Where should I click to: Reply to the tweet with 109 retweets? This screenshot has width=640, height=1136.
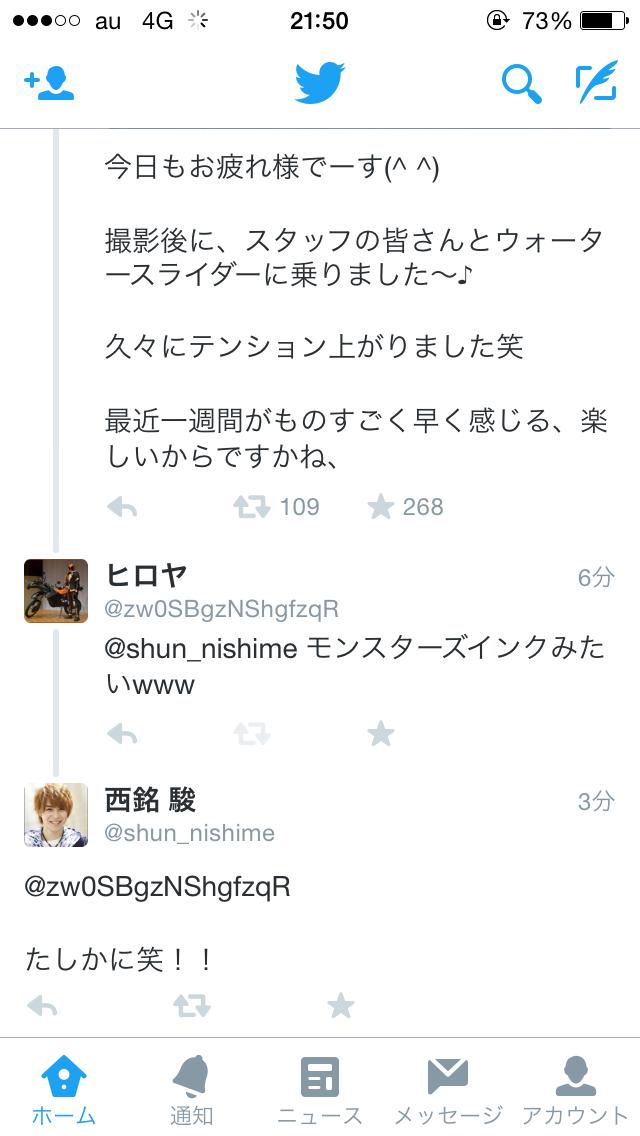122,507
